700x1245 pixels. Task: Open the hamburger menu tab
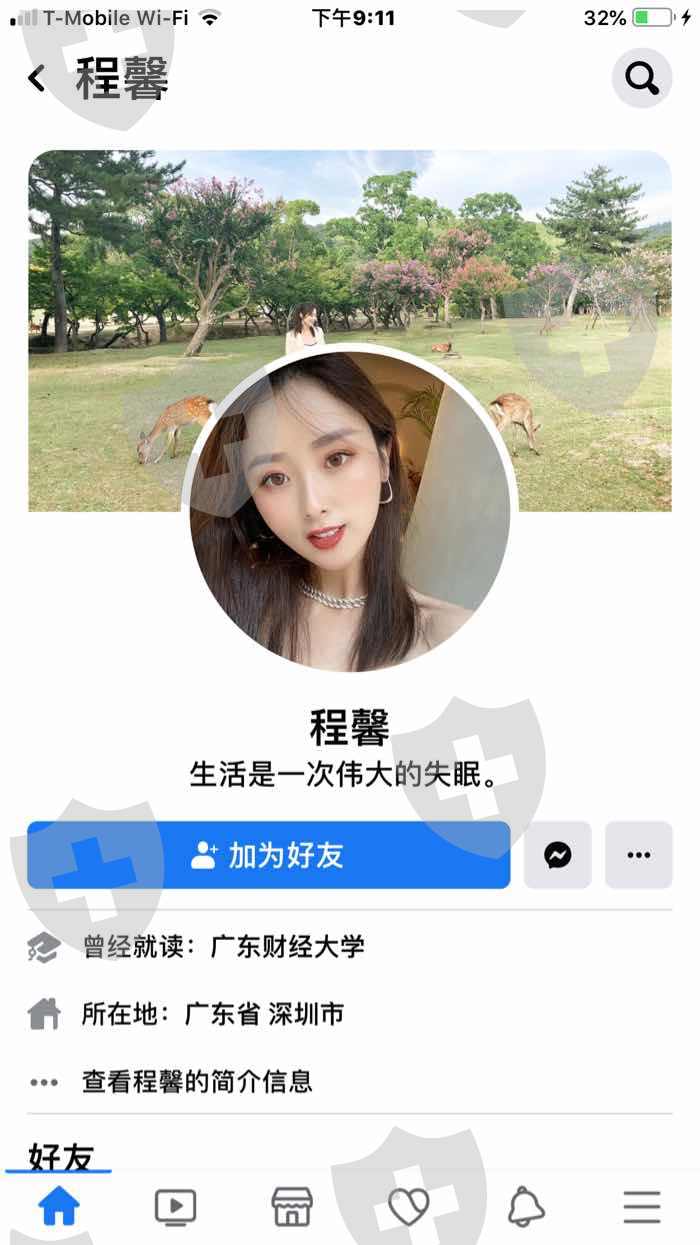(x=642, y=1207)
